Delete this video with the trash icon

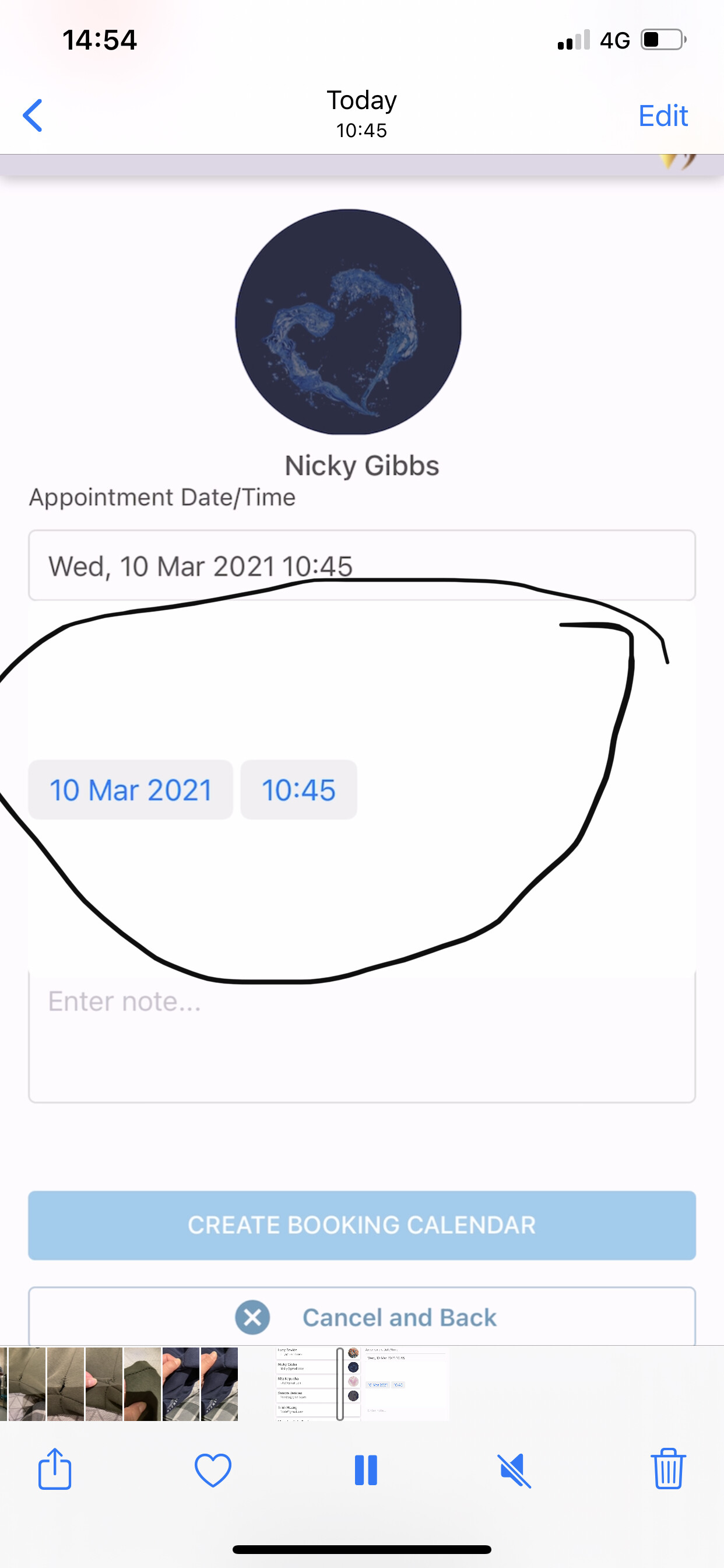[668, 1469]
